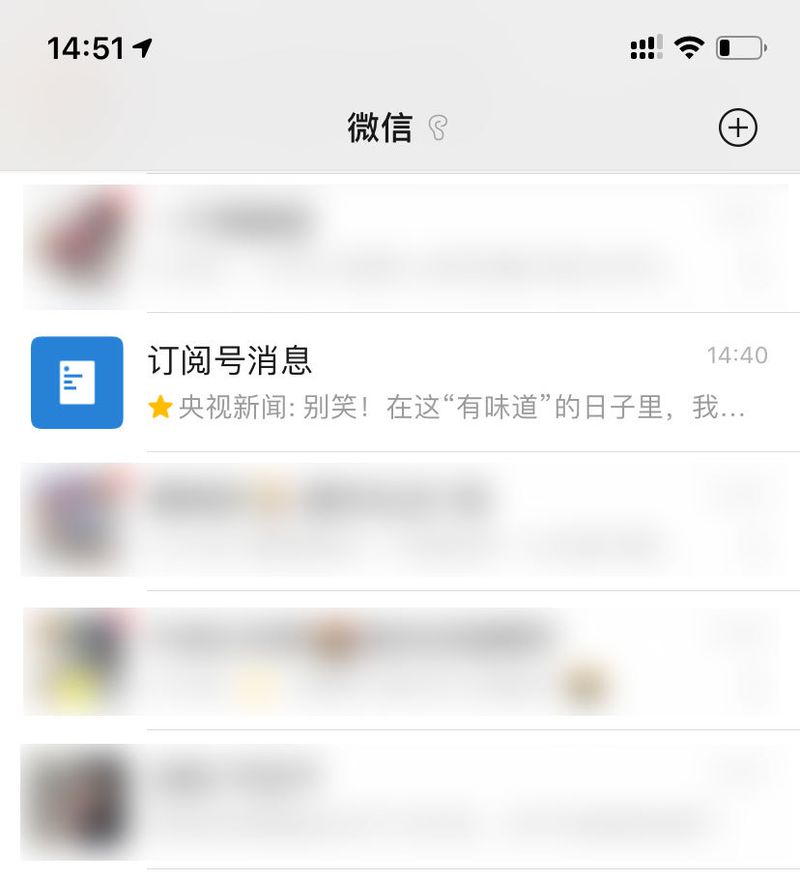Open the plus menu in the top bar
Viewport: 800px width, 880px height.
click(738, 128)
